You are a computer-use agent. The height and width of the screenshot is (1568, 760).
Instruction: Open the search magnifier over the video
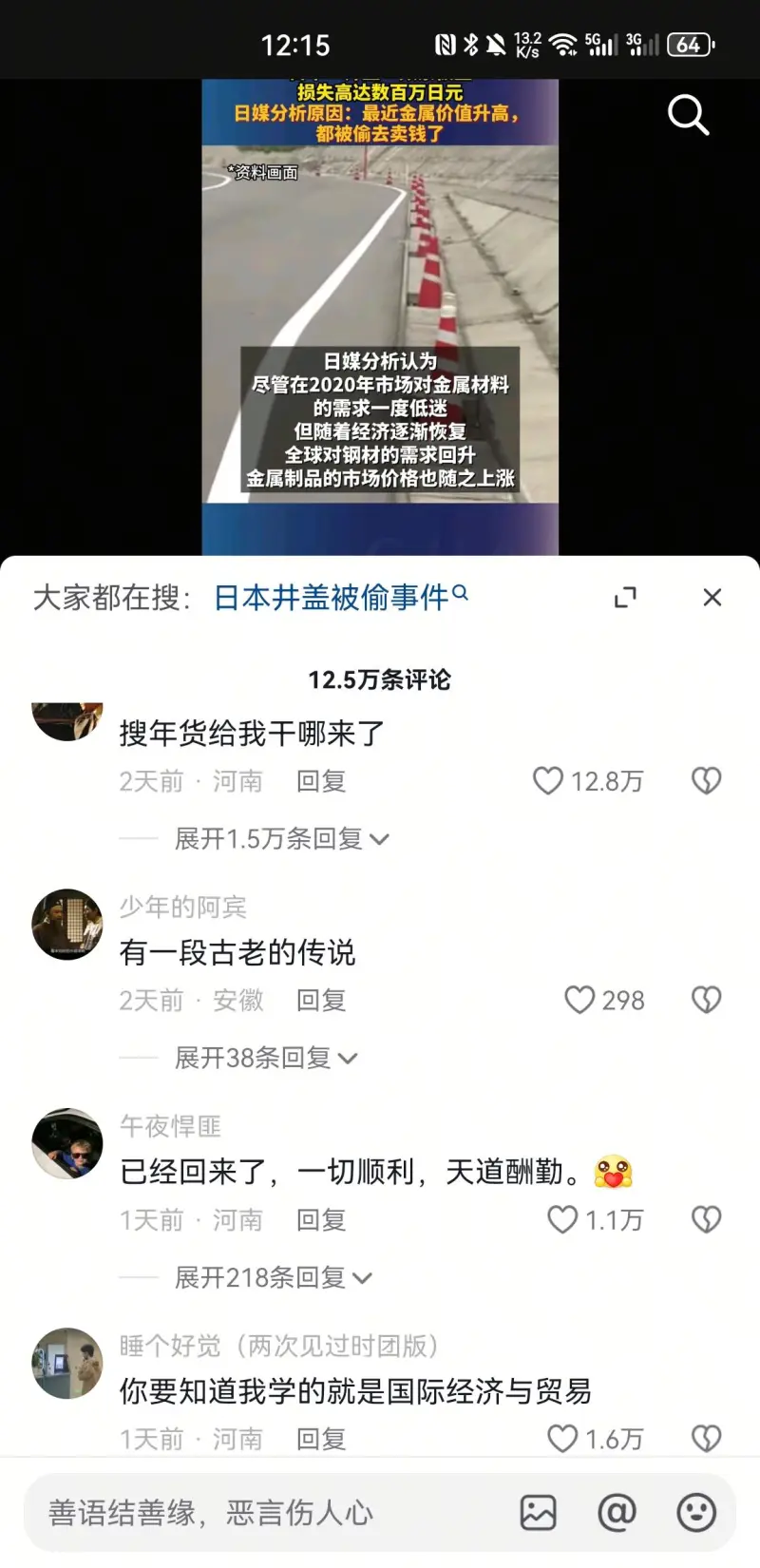[x=688, y=116]
